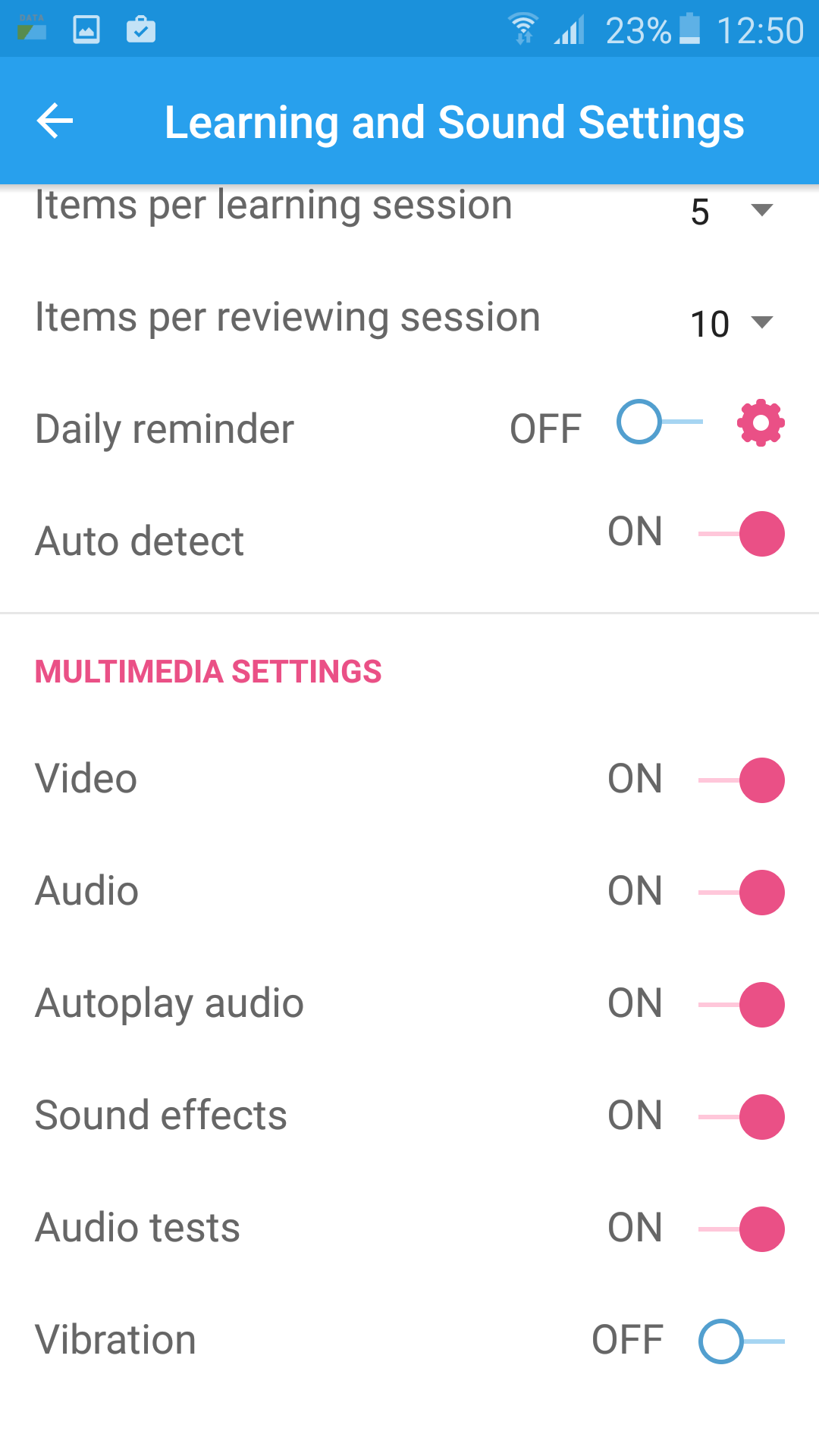Disable Autoplay audio

[741, 1005]
